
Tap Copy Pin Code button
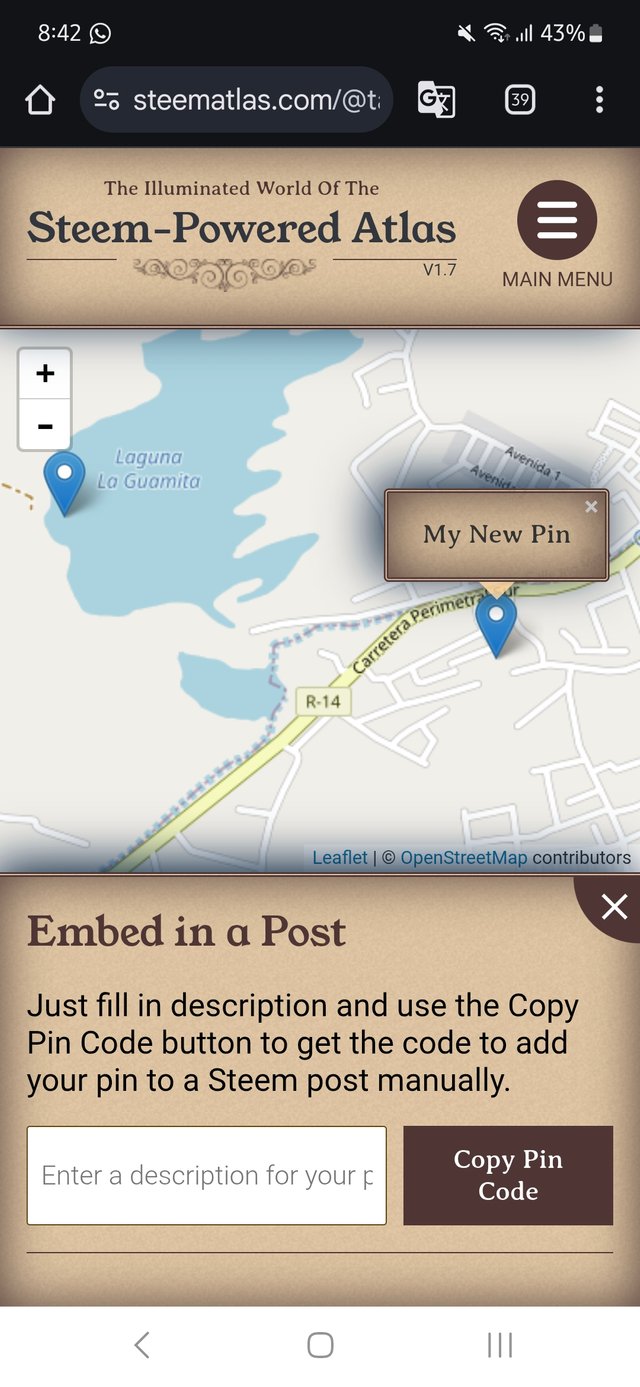(x=508, y=1175)
